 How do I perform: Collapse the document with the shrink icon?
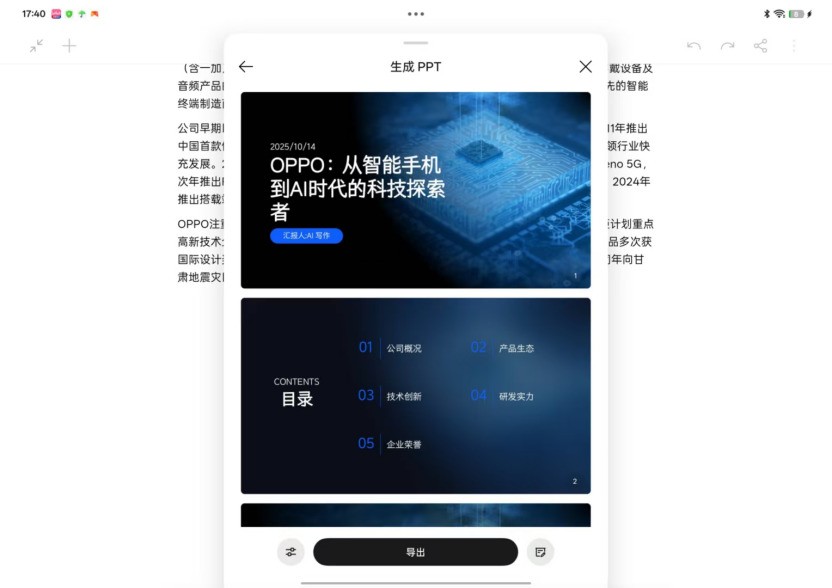[x=37, y=46]
